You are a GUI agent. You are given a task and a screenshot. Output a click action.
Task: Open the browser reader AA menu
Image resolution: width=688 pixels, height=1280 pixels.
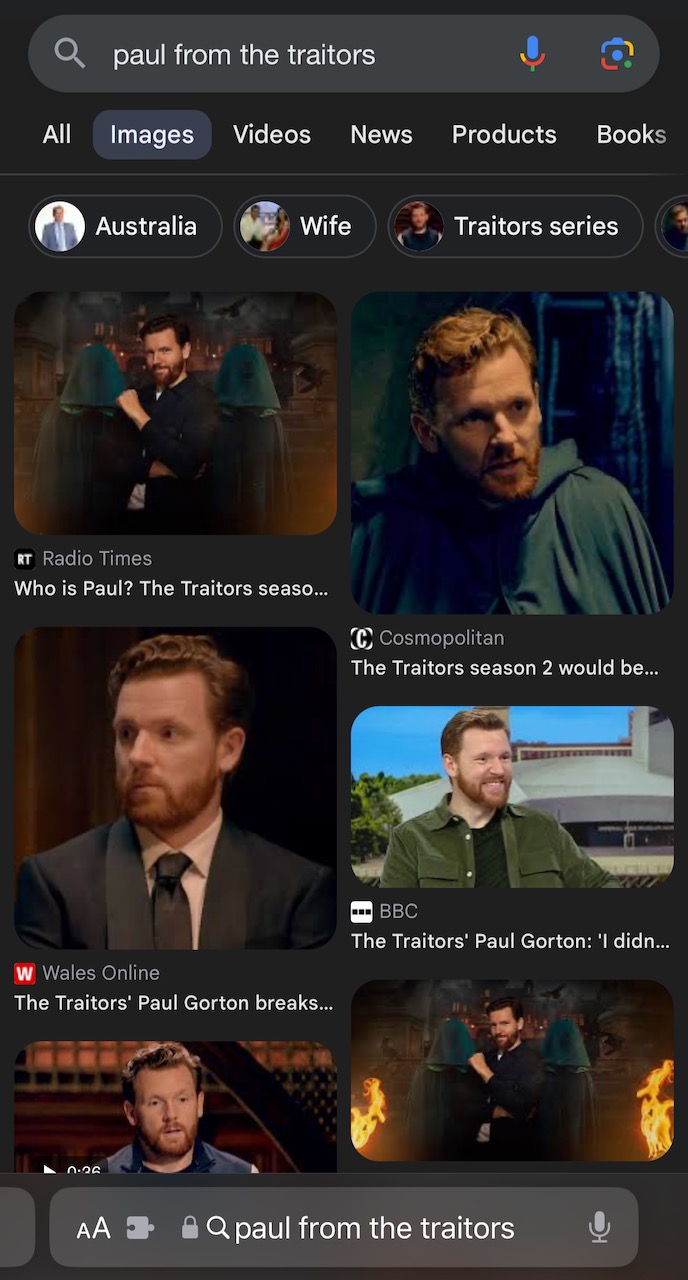(x=94, y=1229)
